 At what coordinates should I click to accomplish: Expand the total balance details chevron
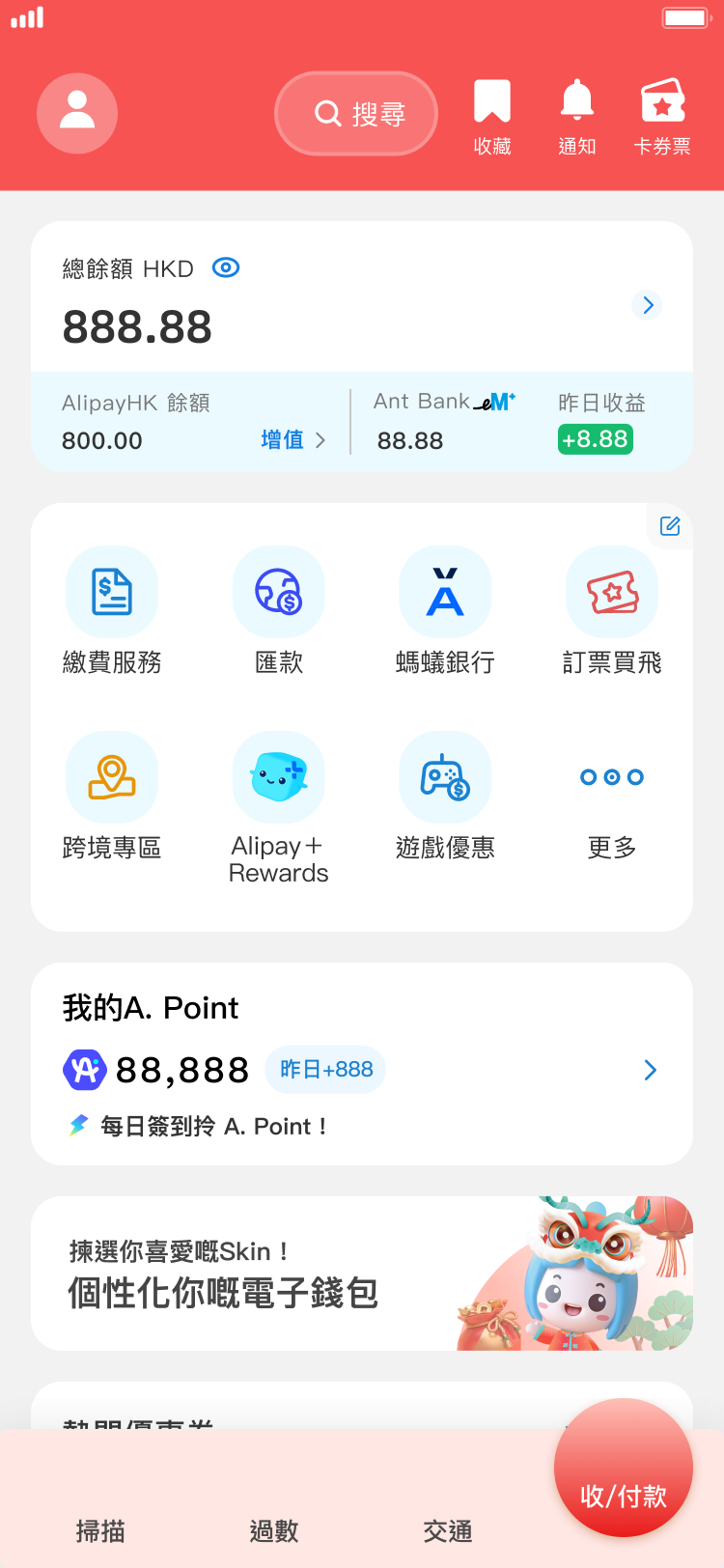pos(647,304)
